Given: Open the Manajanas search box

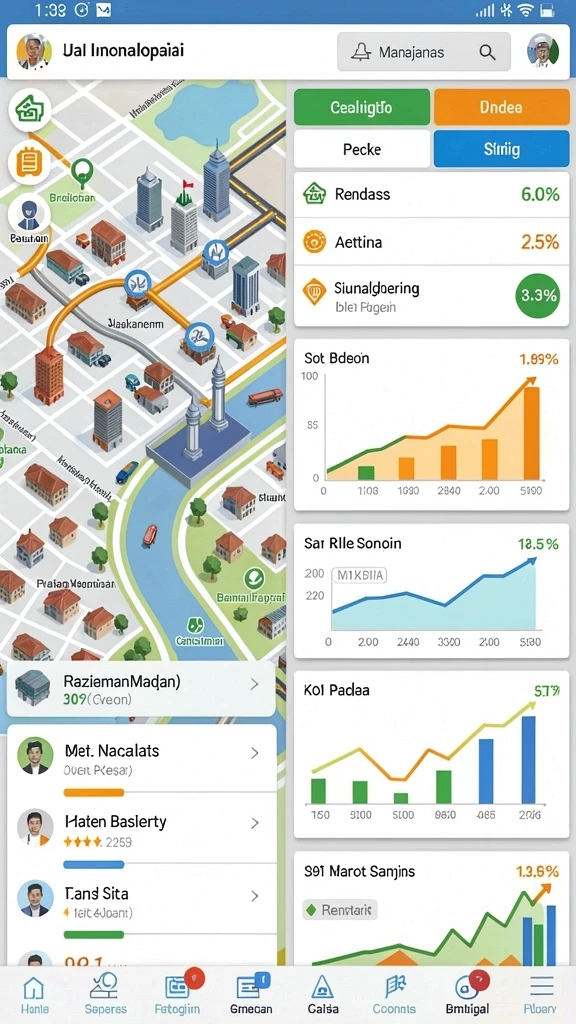Looking at the screenshot, I should 423,52.
